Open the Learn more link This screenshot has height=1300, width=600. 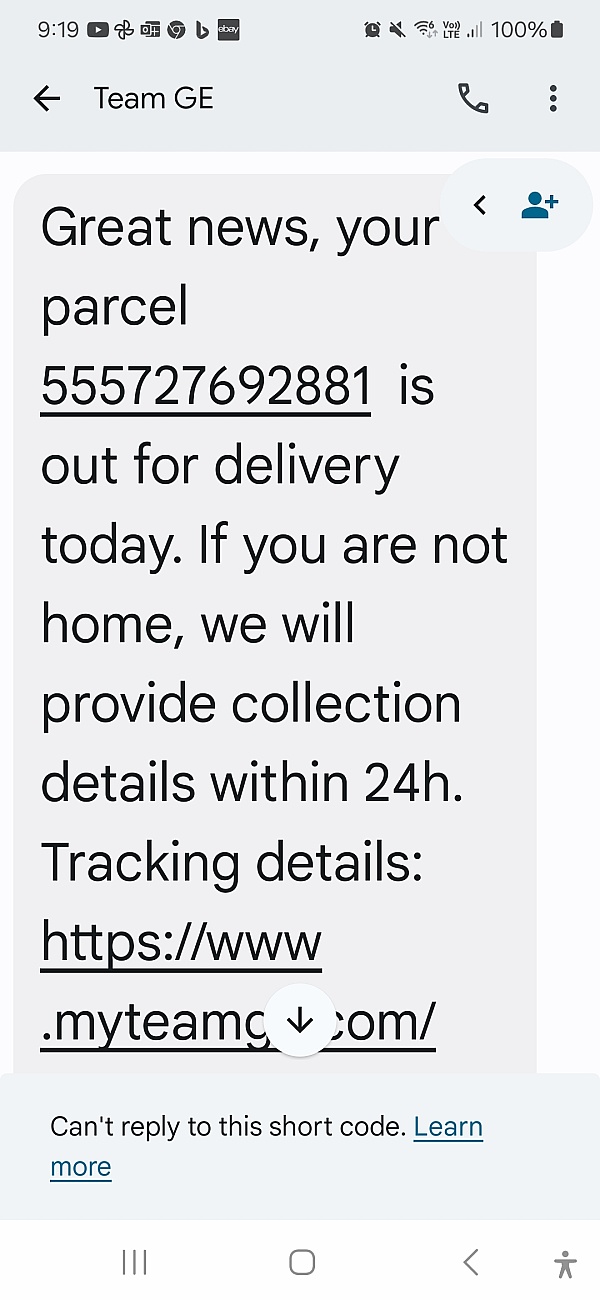pyautogui.click(x=448, y=1127)
